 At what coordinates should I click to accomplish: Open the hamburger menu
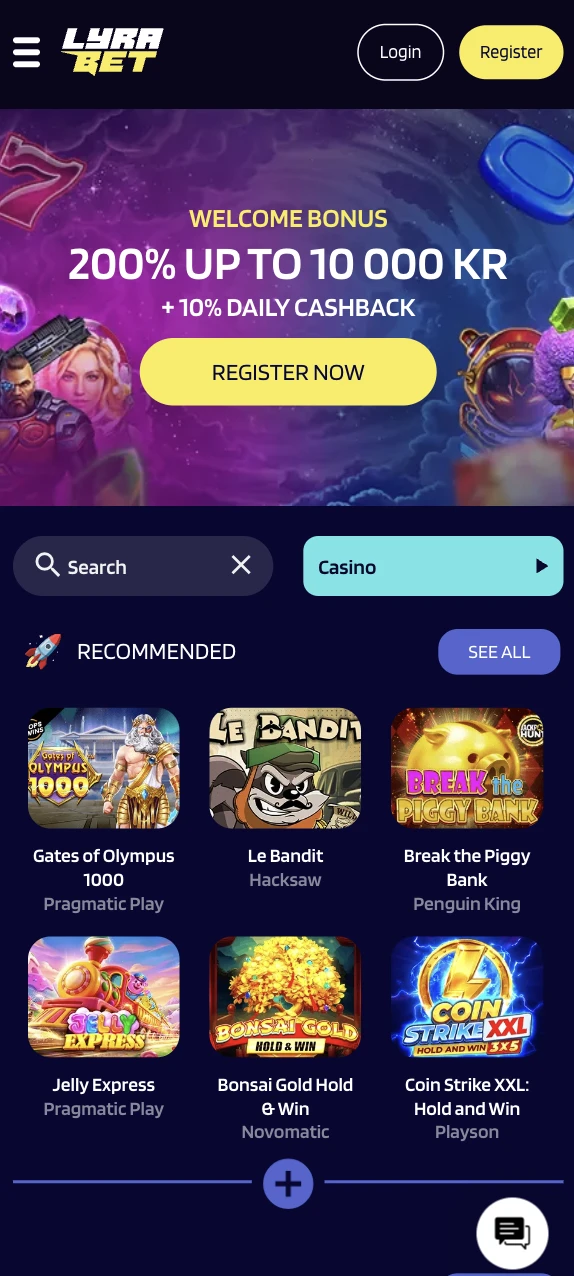pos(27,52)
